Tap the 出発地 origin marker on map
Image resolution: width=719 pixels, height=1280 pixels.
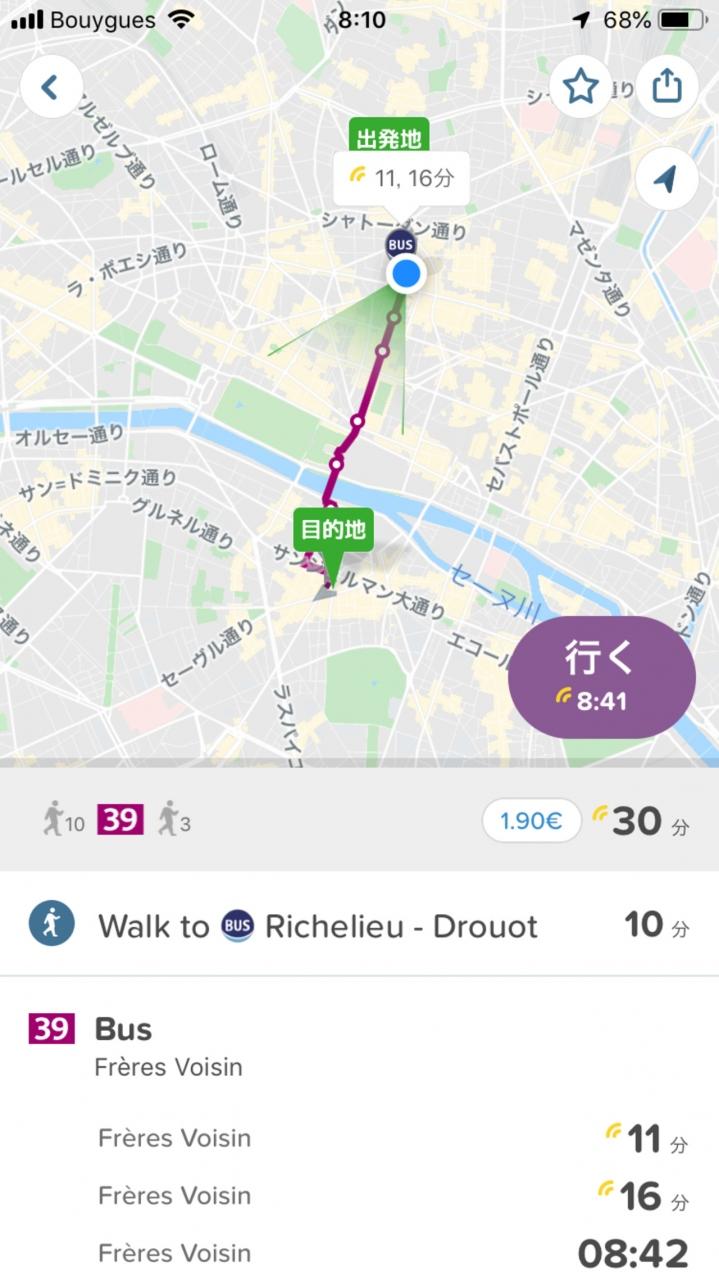[x=389, y=139]
